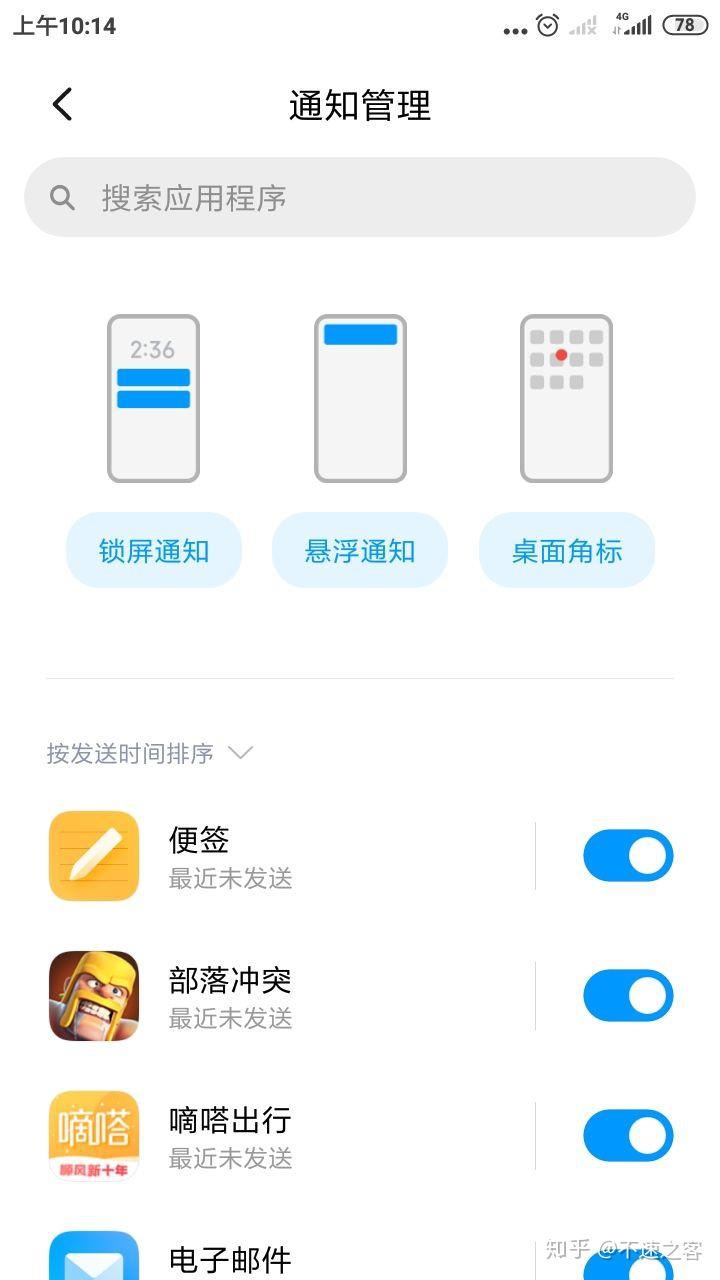Tap the 搜索应用程序 search box

point(360,197)
